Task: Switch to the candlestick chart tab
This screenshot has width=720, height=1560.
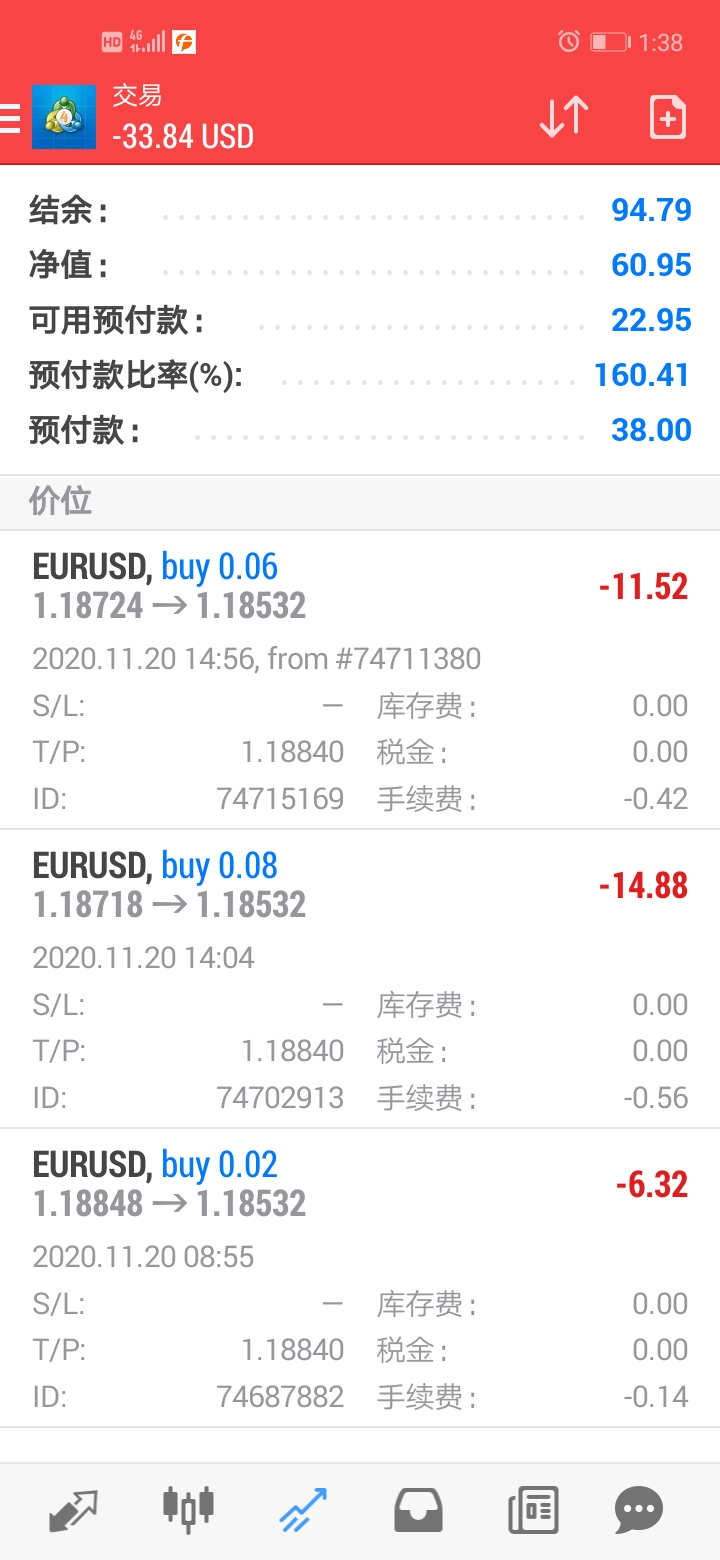Action: 188,1508
